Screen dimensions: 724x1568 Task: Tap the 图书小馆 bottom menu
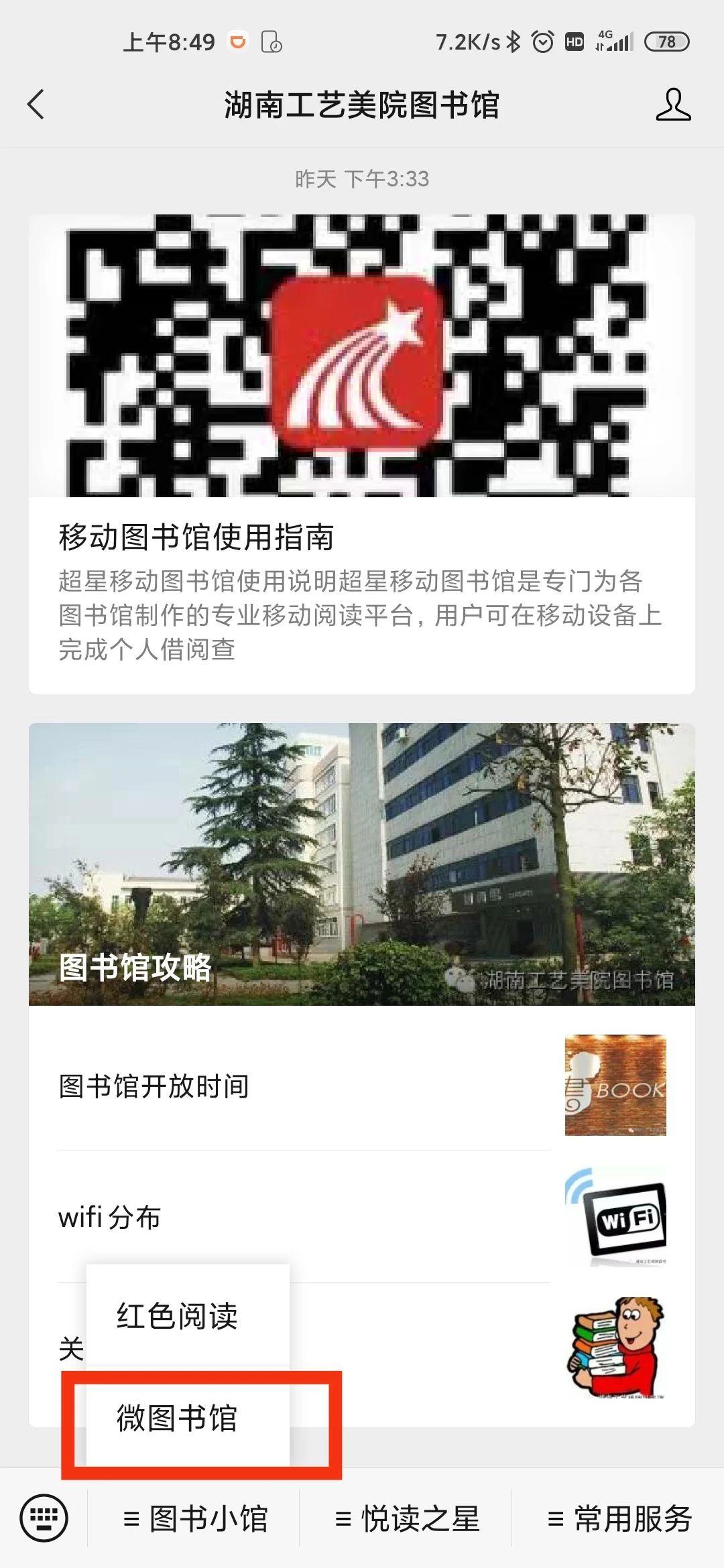pos(196,1518)
